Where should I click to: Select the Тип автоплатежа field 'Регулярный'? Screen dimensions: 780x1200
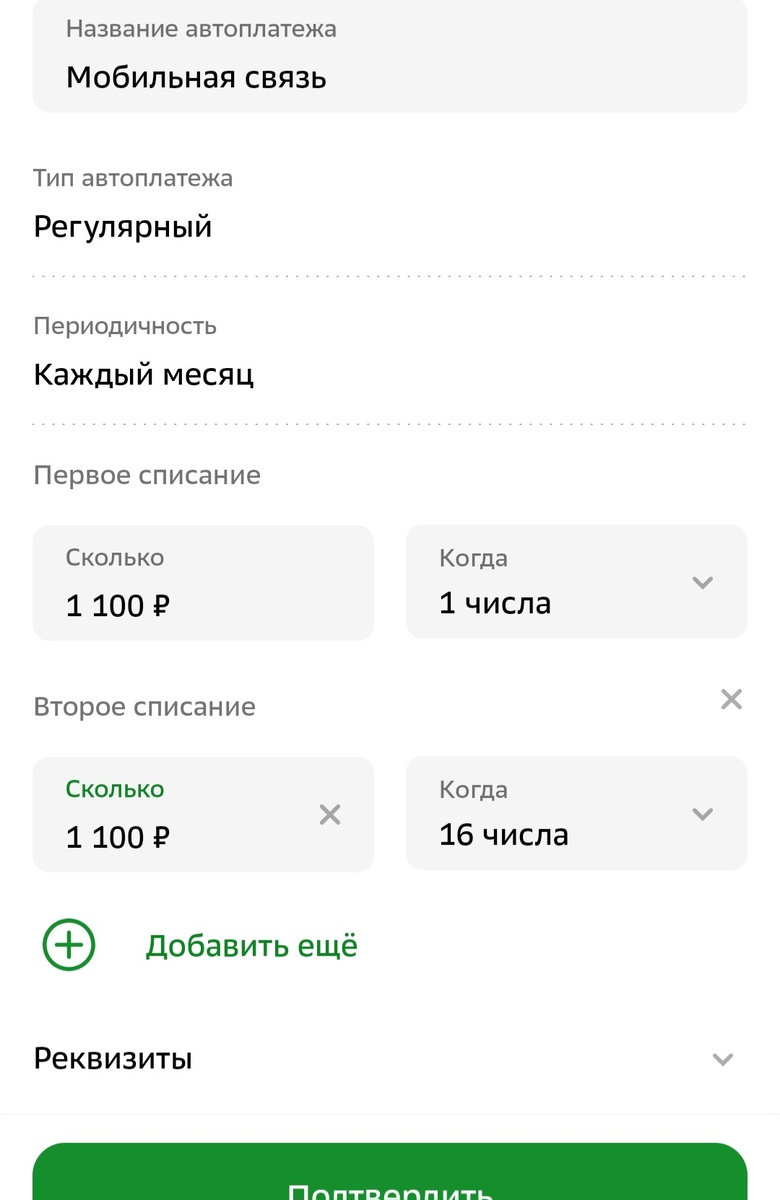(123, 226)
